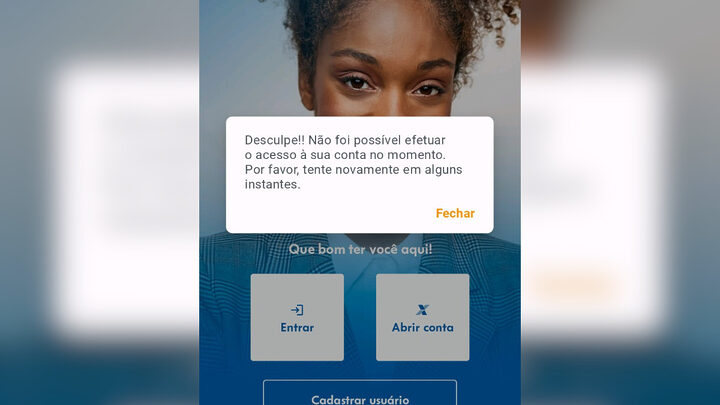Screen dimensions: 720x405
Task: Select Cadastrar usuário
Action: tap(360, 395)
